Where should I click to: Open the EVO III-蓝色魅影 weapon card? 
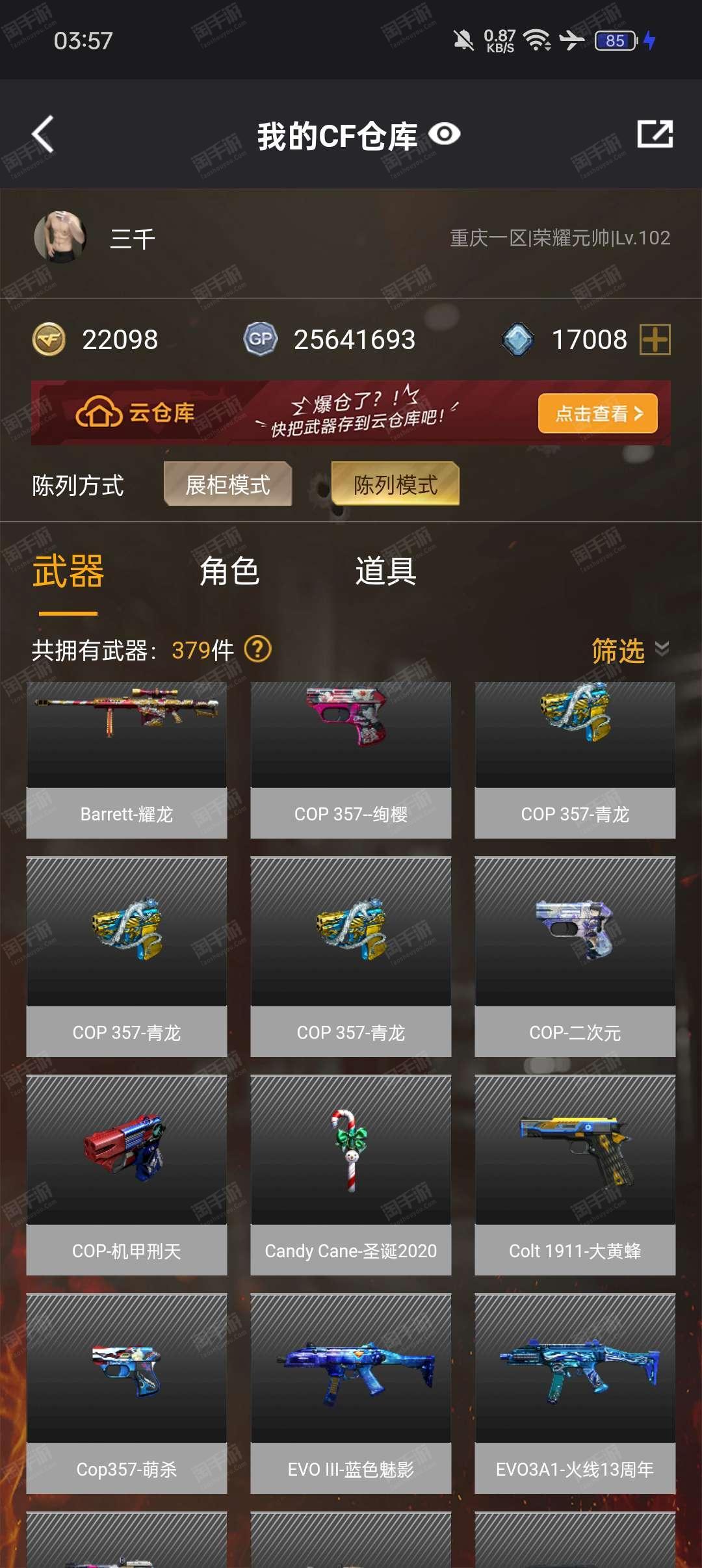[351, 1393]
